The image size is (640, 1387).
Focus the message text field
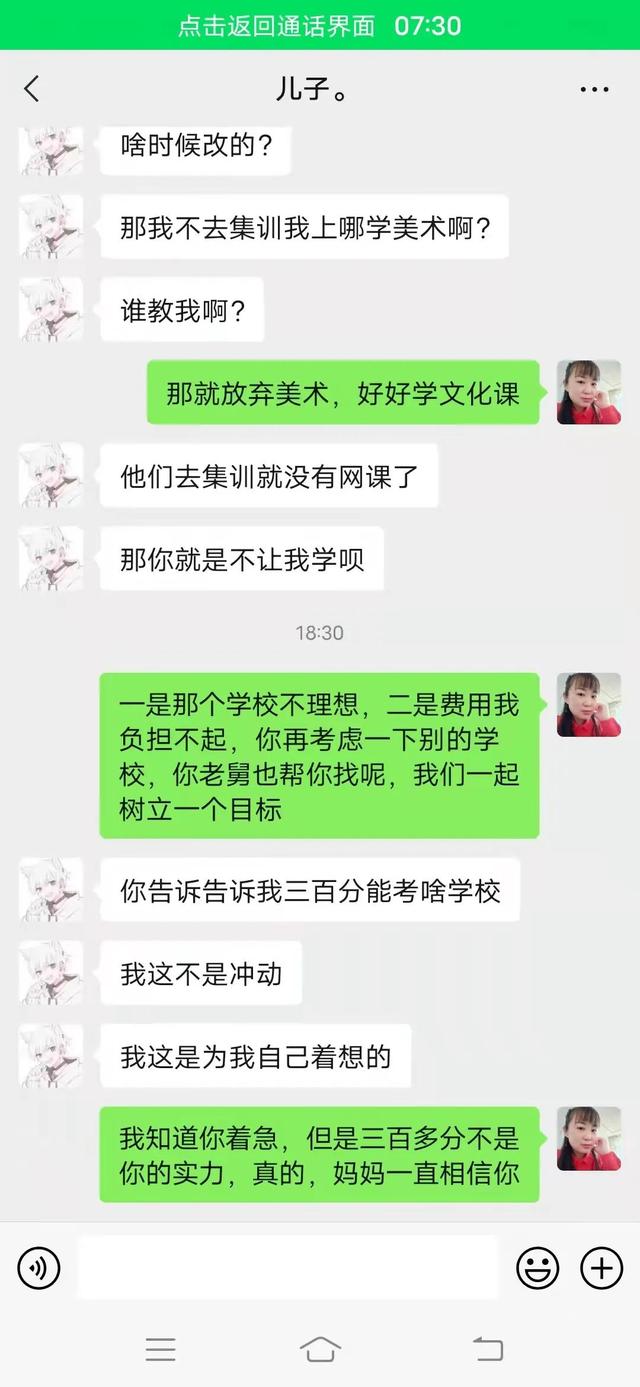click(x=287, y=1267)
